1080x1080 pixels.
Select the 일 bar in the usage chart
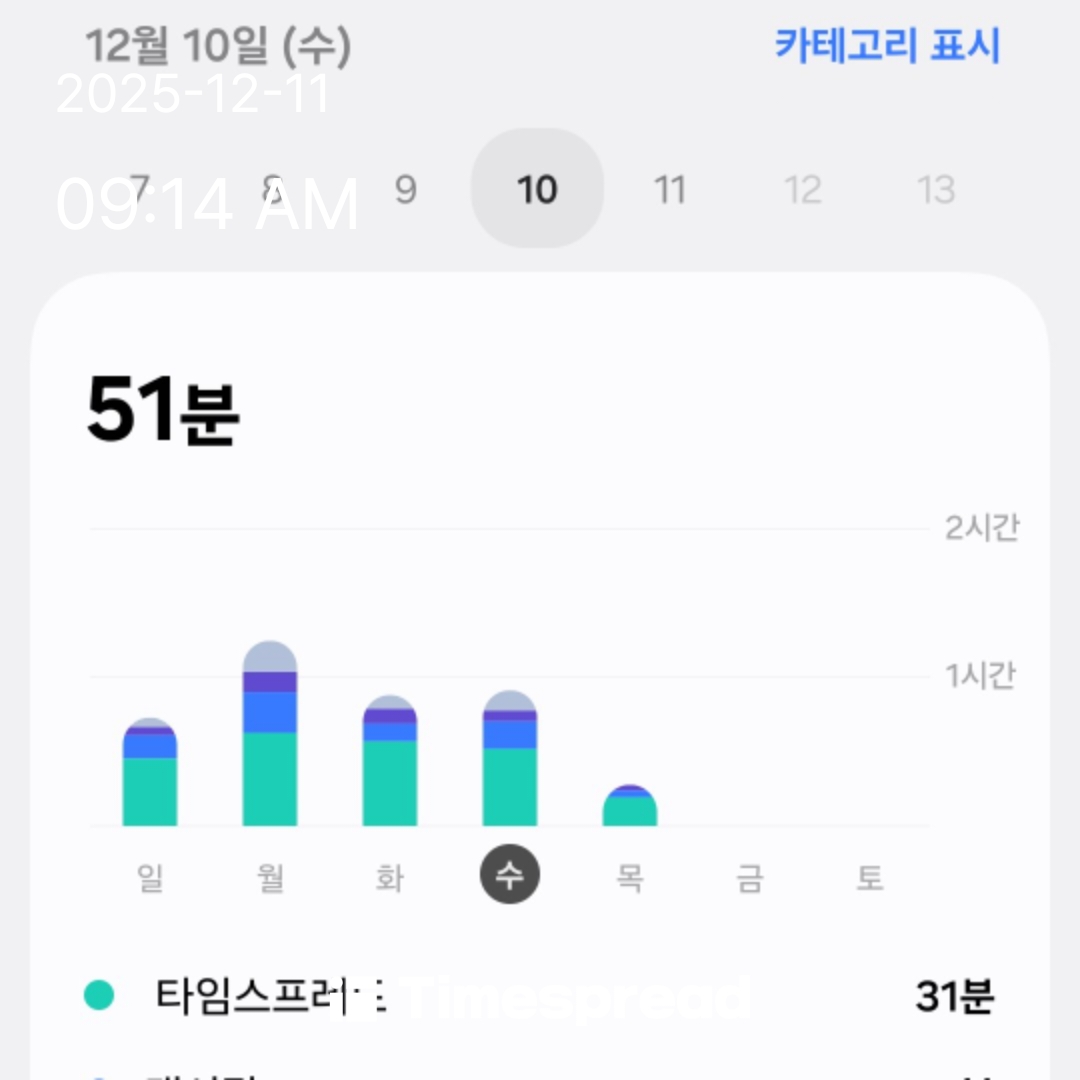click(x=150, y=773)
